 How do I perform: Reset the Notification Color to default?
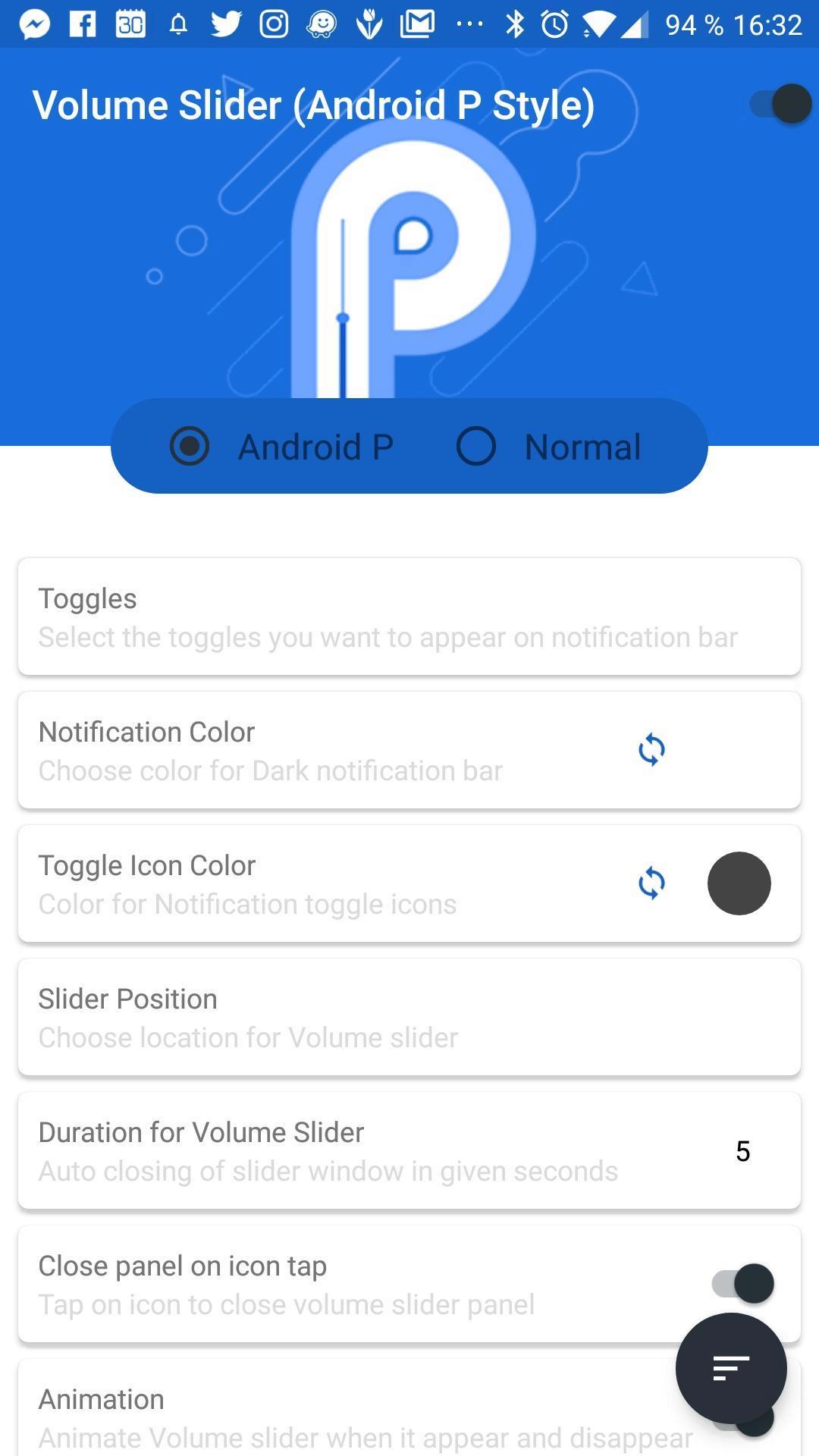pyautogui.click(x=651, y=750)
